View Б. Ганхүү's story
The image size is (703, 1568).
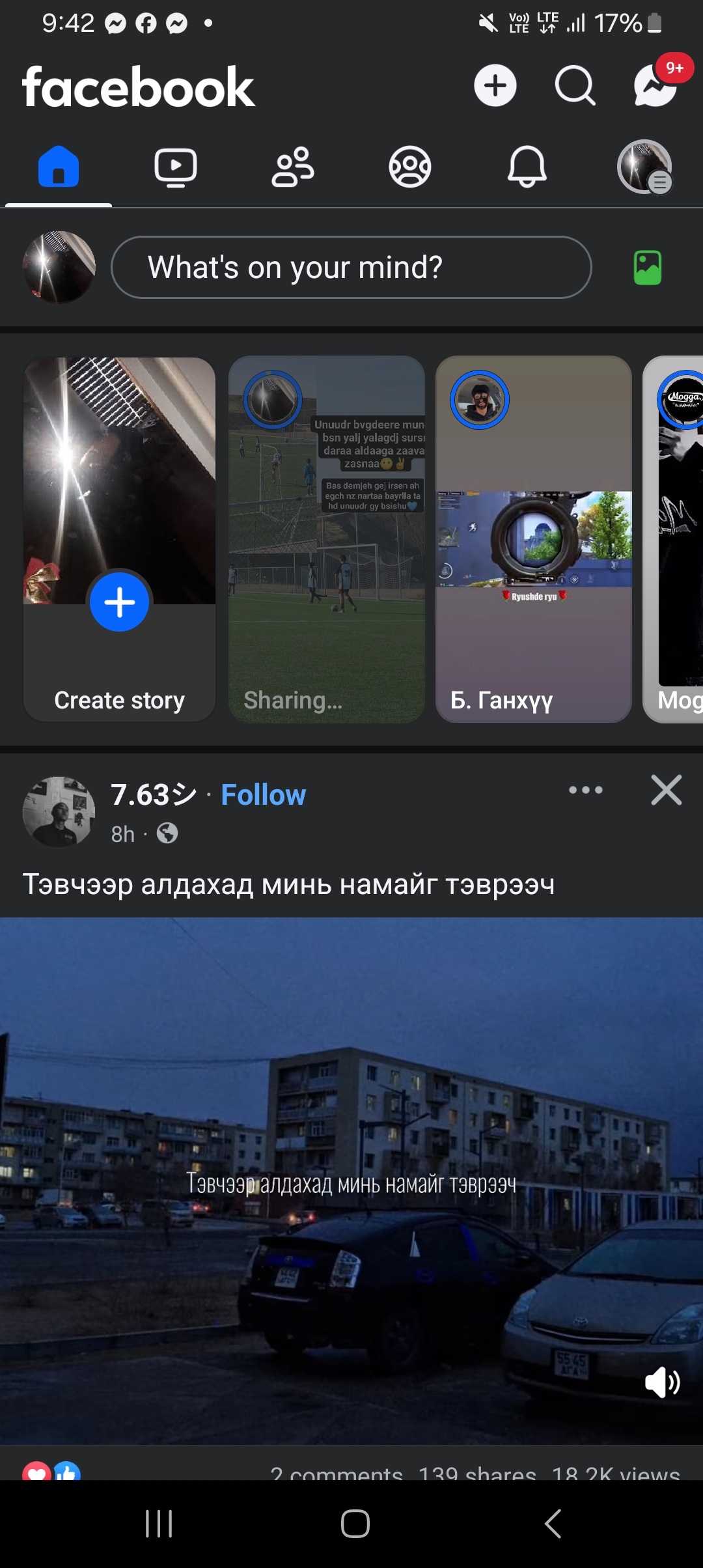click(534, 540)
